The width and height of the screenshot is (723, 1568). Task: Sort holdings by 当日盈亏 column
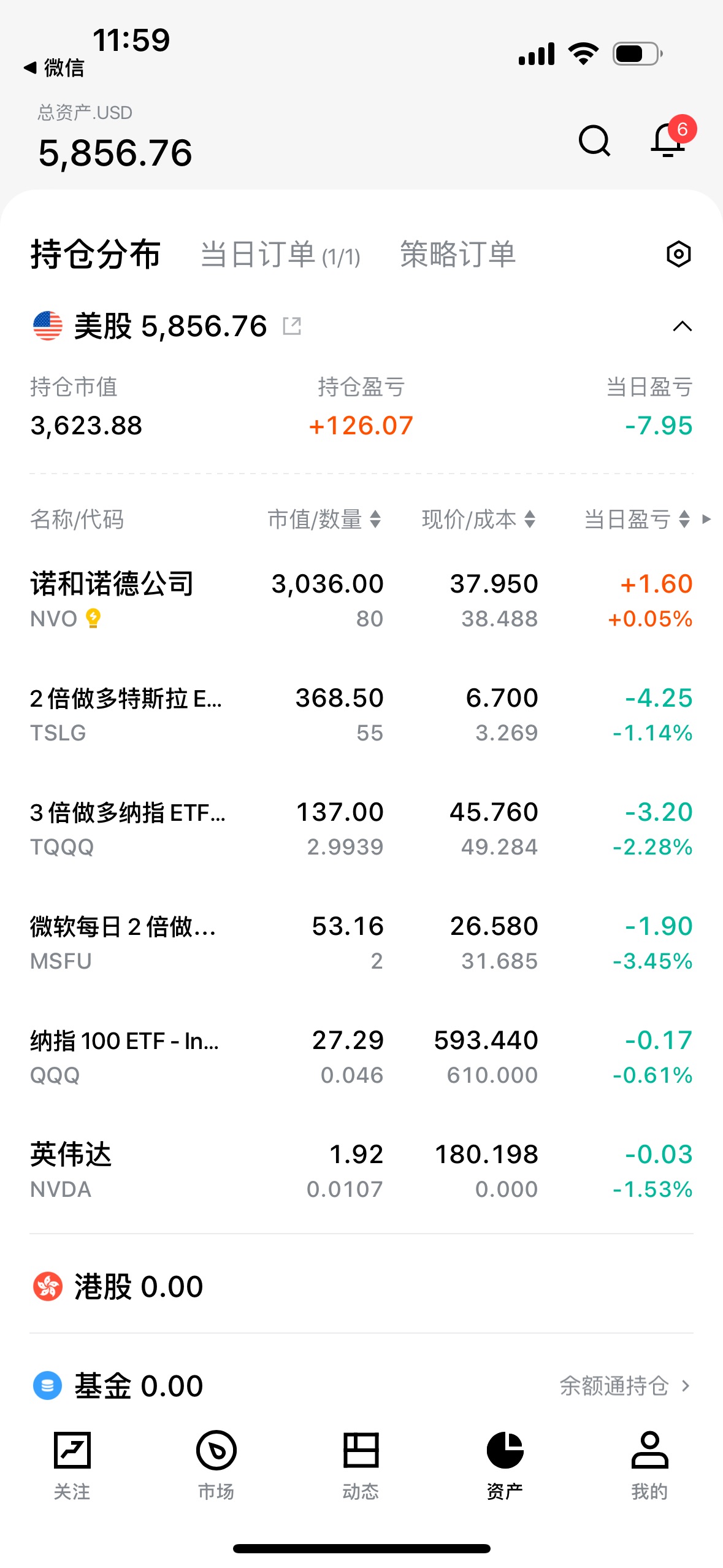tap(637, 520)
